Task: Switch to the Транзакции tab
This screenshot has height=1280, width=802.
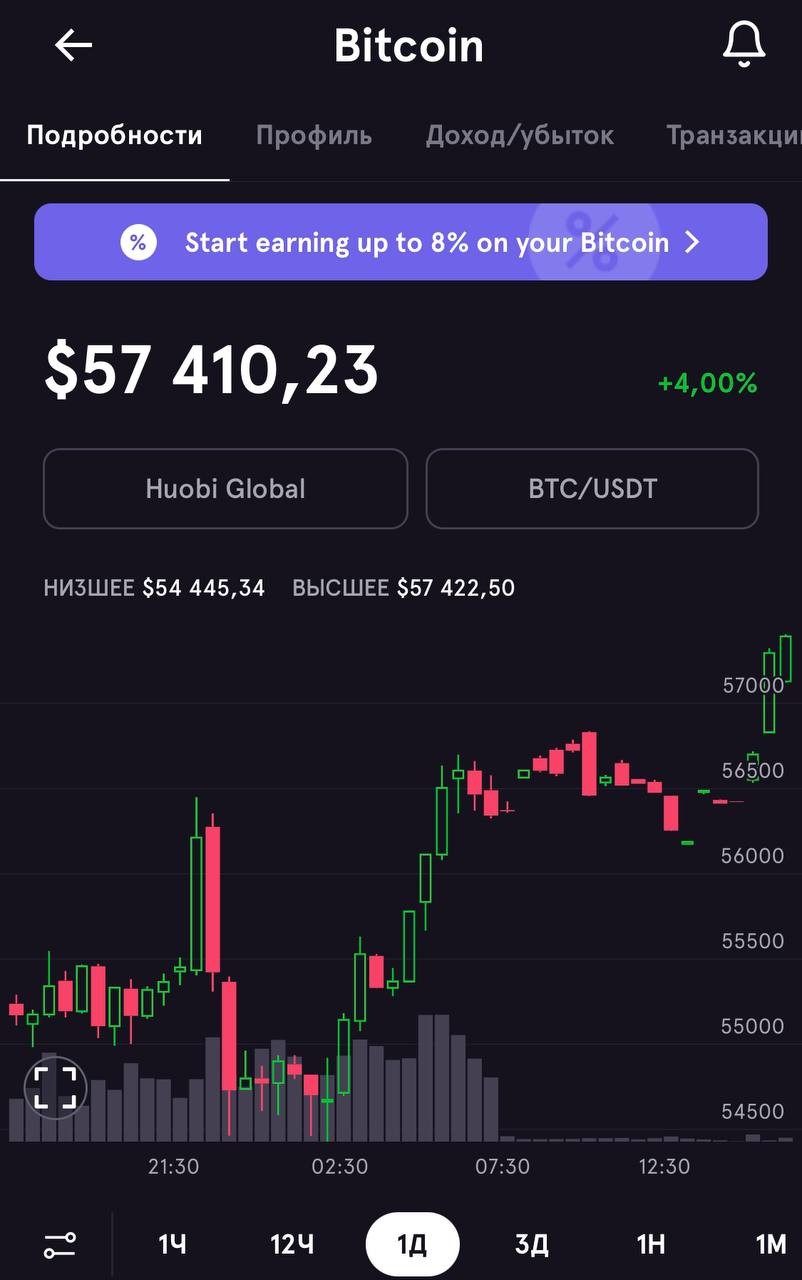Action: click(x=734, y=135)
